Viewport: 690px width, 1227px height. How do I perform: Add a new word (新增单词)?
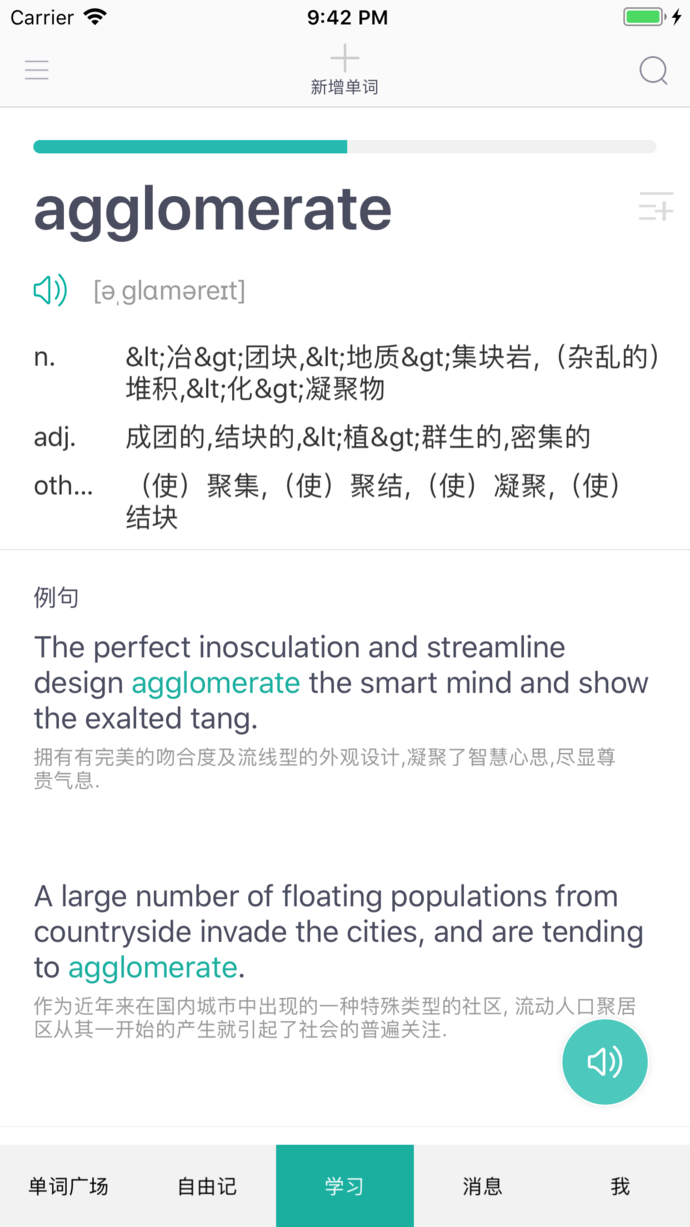coord(345,68)
